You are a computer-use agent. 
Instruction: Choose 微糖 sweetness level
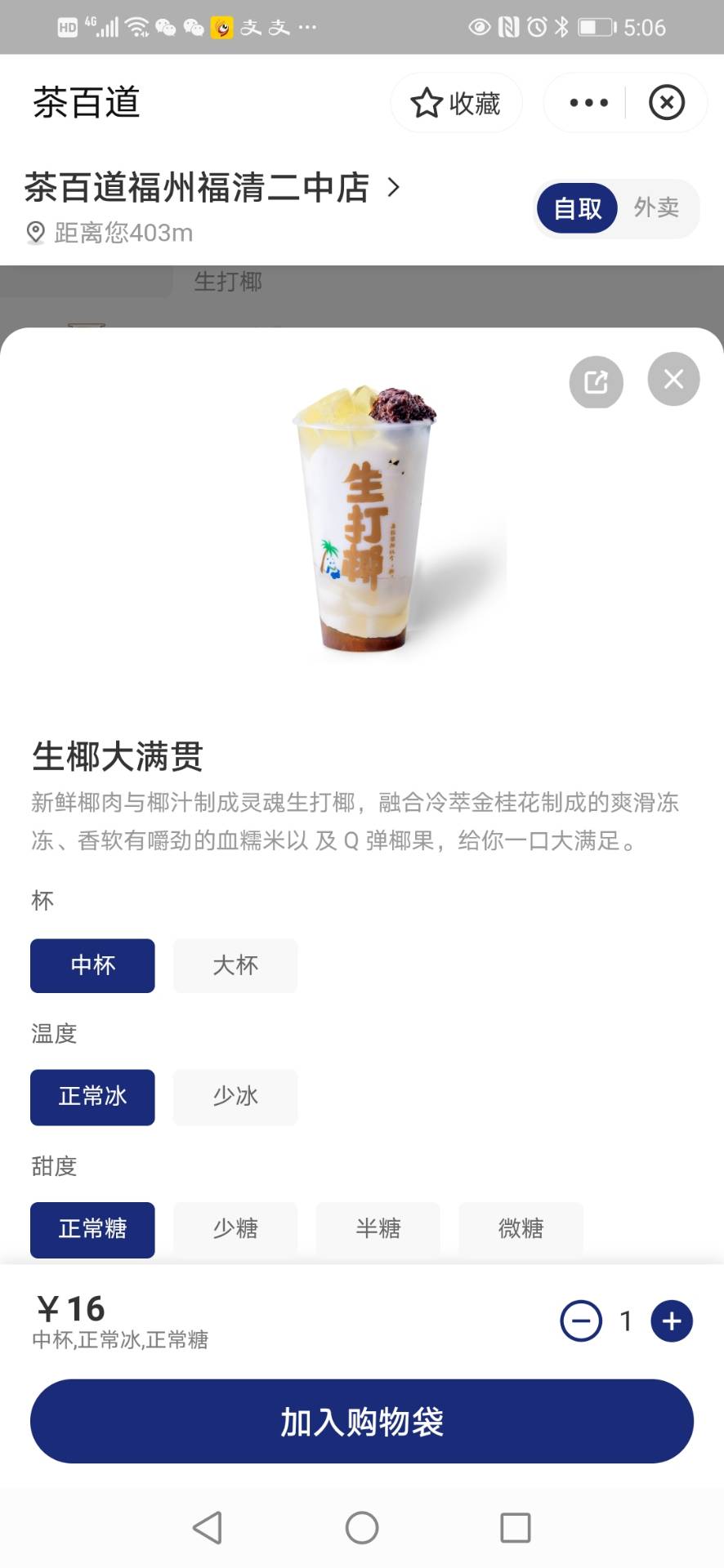point(521,1229)
